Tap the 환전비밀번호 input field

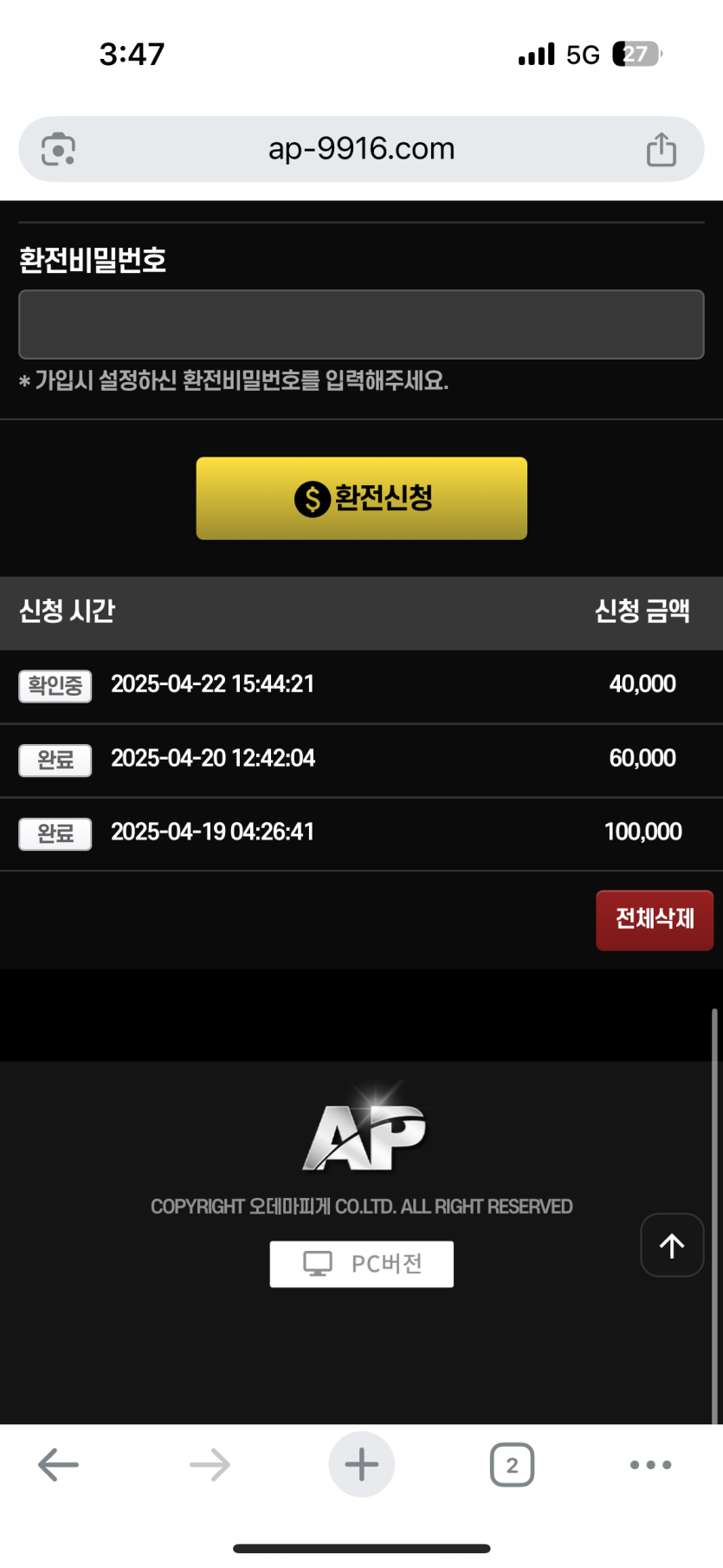[361, 324]
